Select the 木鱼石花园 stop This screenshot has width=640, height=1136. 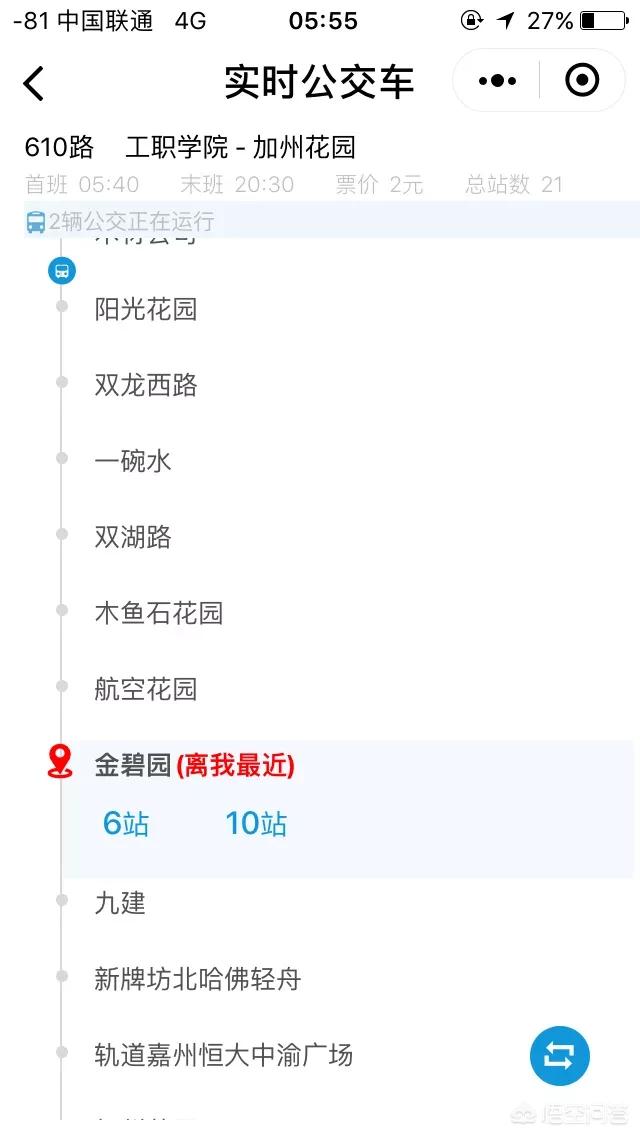pos(158,613)
